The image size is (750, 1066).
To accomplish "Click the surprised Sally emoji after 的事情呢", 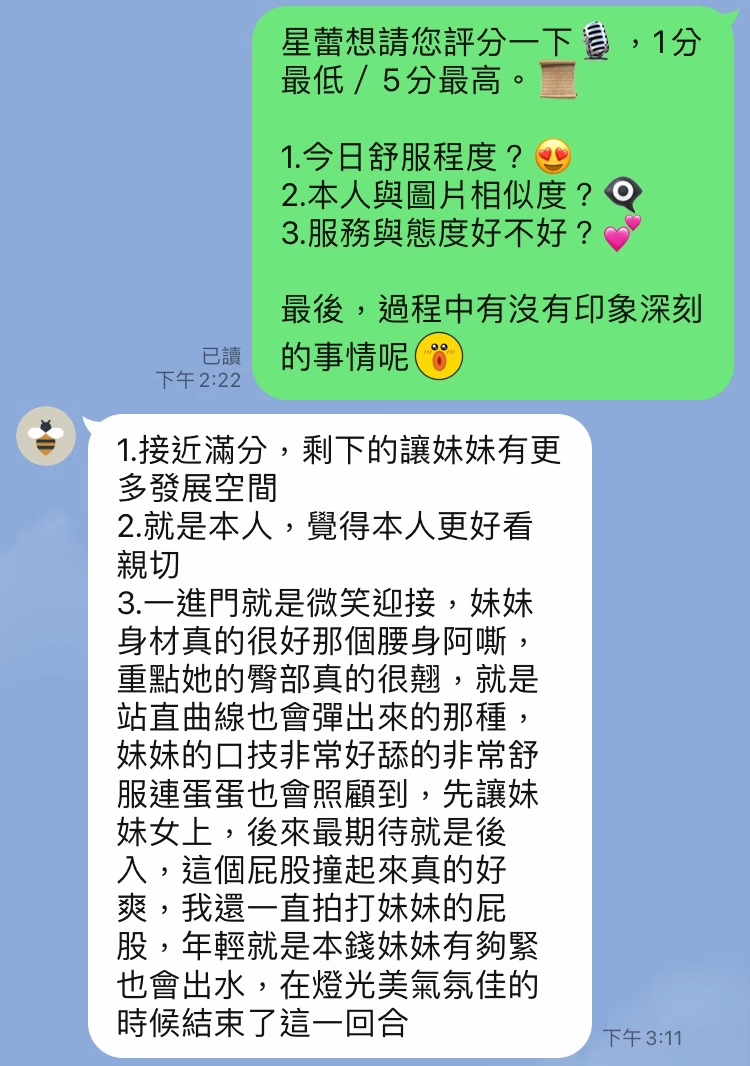I will pos(440,354).
